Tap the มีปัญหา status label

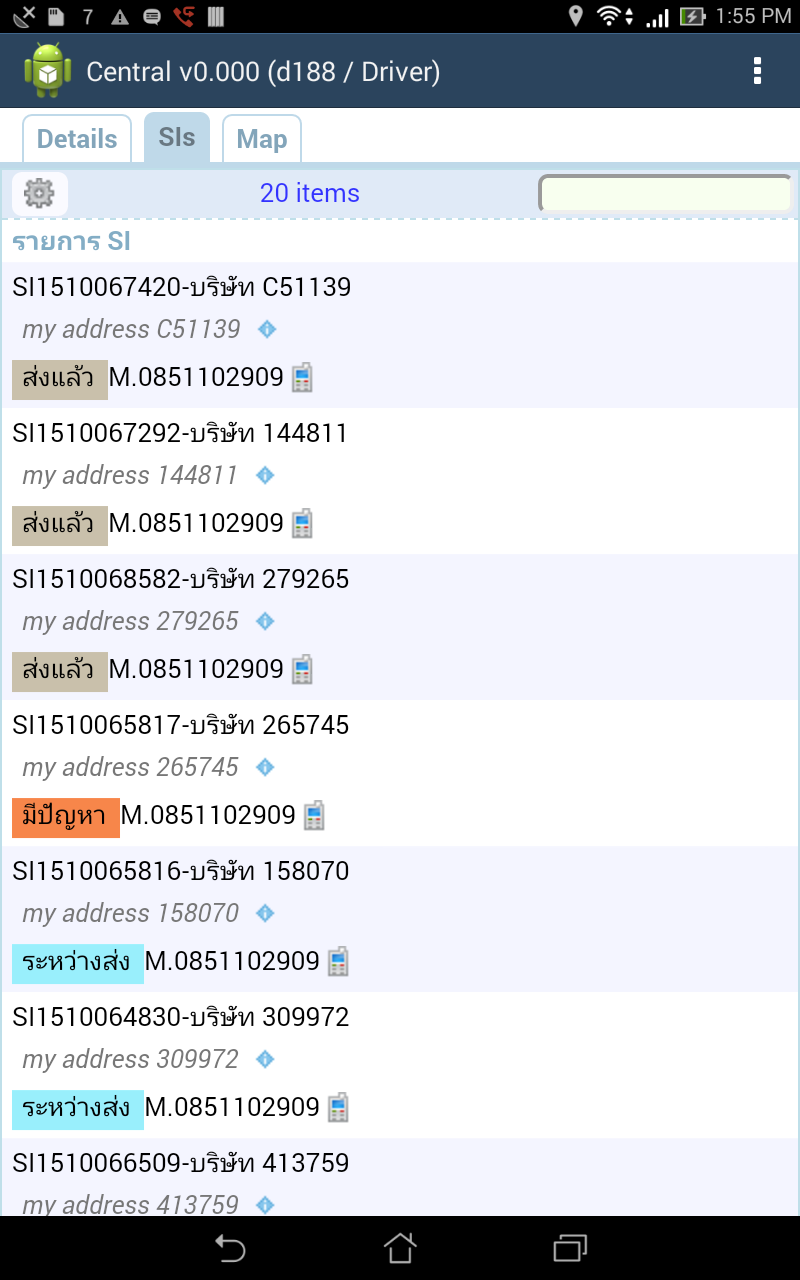[66, 817]
